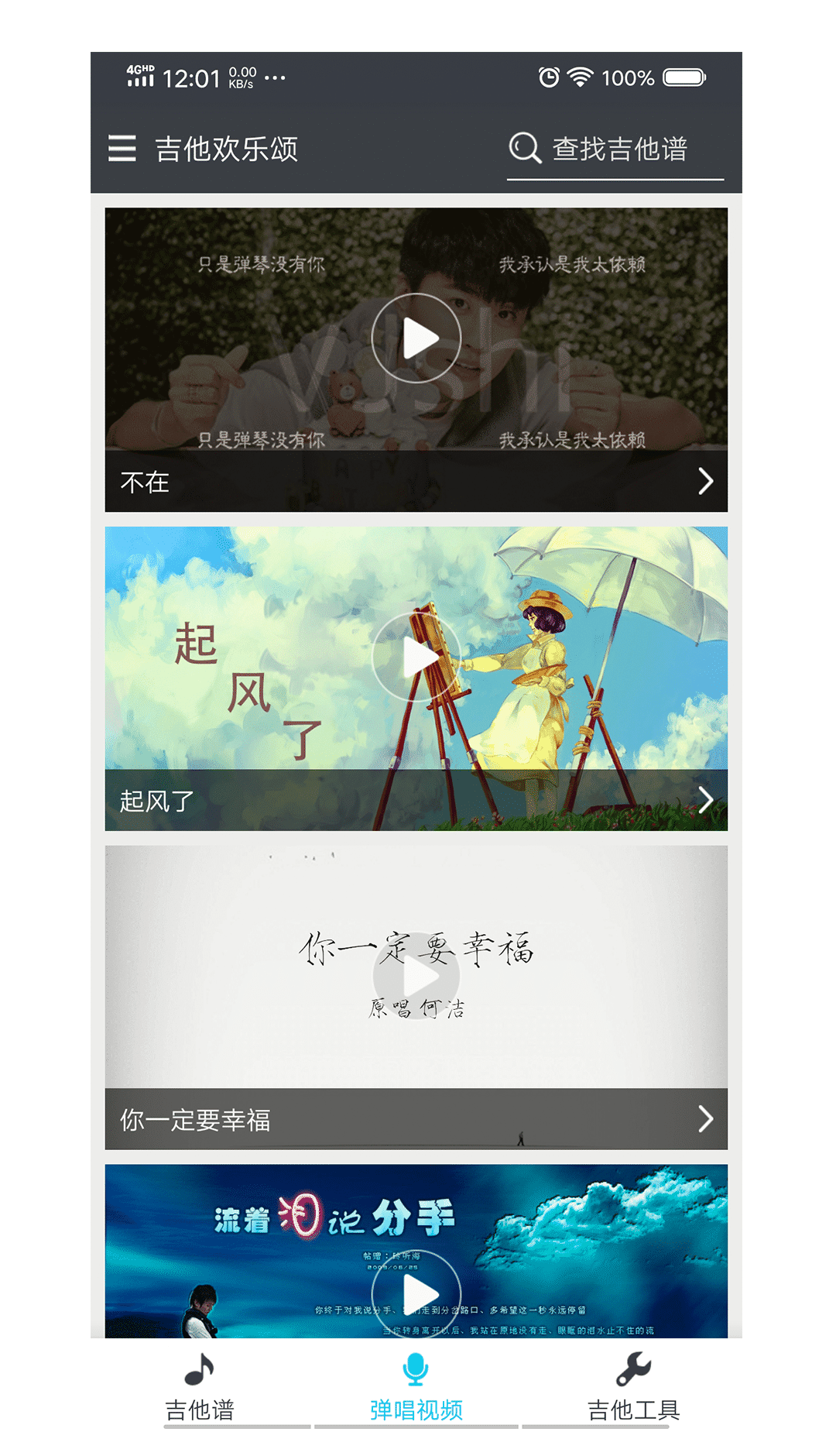Viewport: 836px width, 1456px height.
Task: Play the 流着泪说分手 video
Action: tap(418, 1292)
